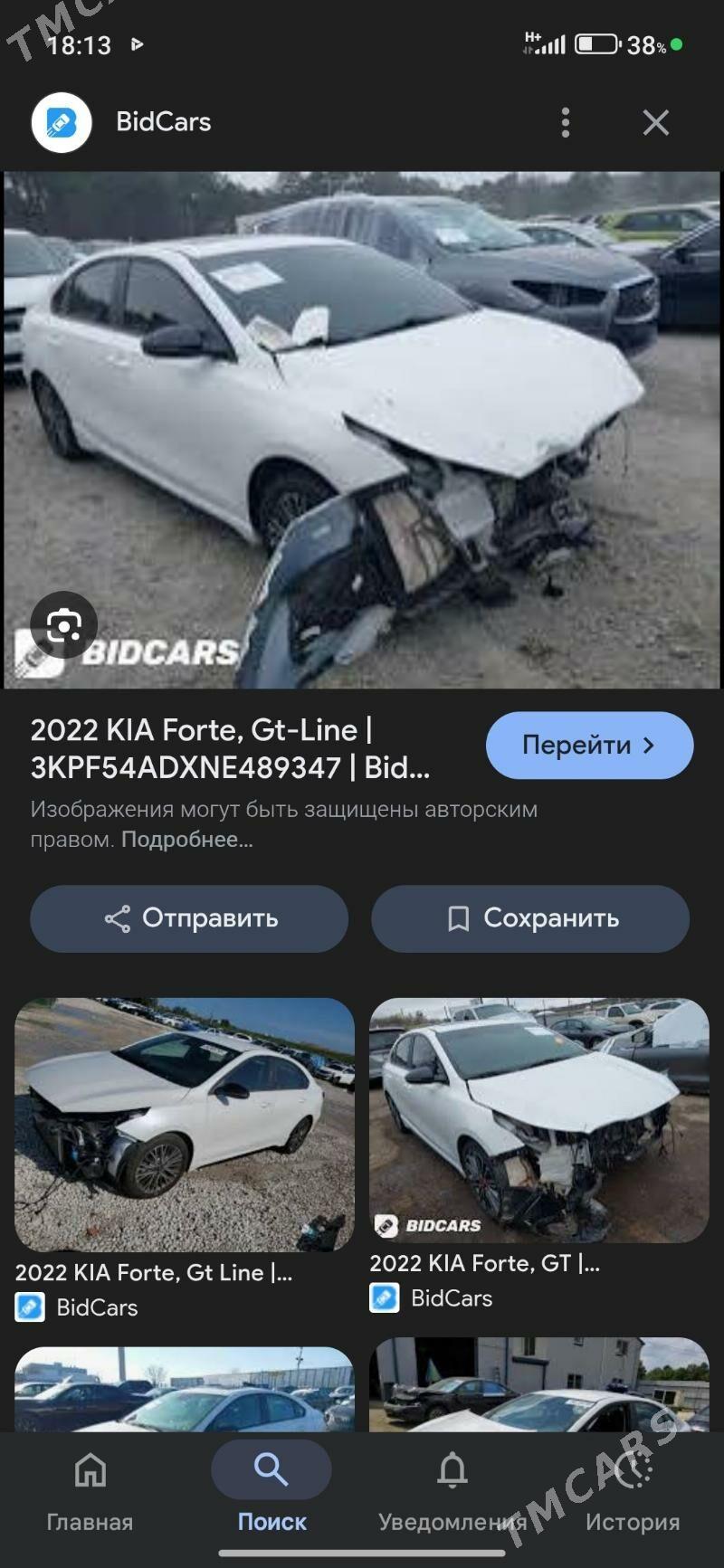Activate the Google Lens camera icon on the photo
This screenshot has height=1568, width=724.
(62, 623)
